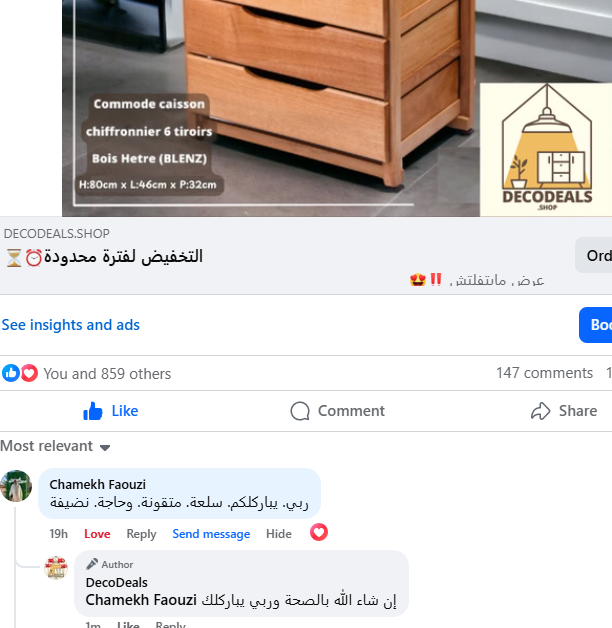Tap the Order button
612x628 pixels.
596,256
